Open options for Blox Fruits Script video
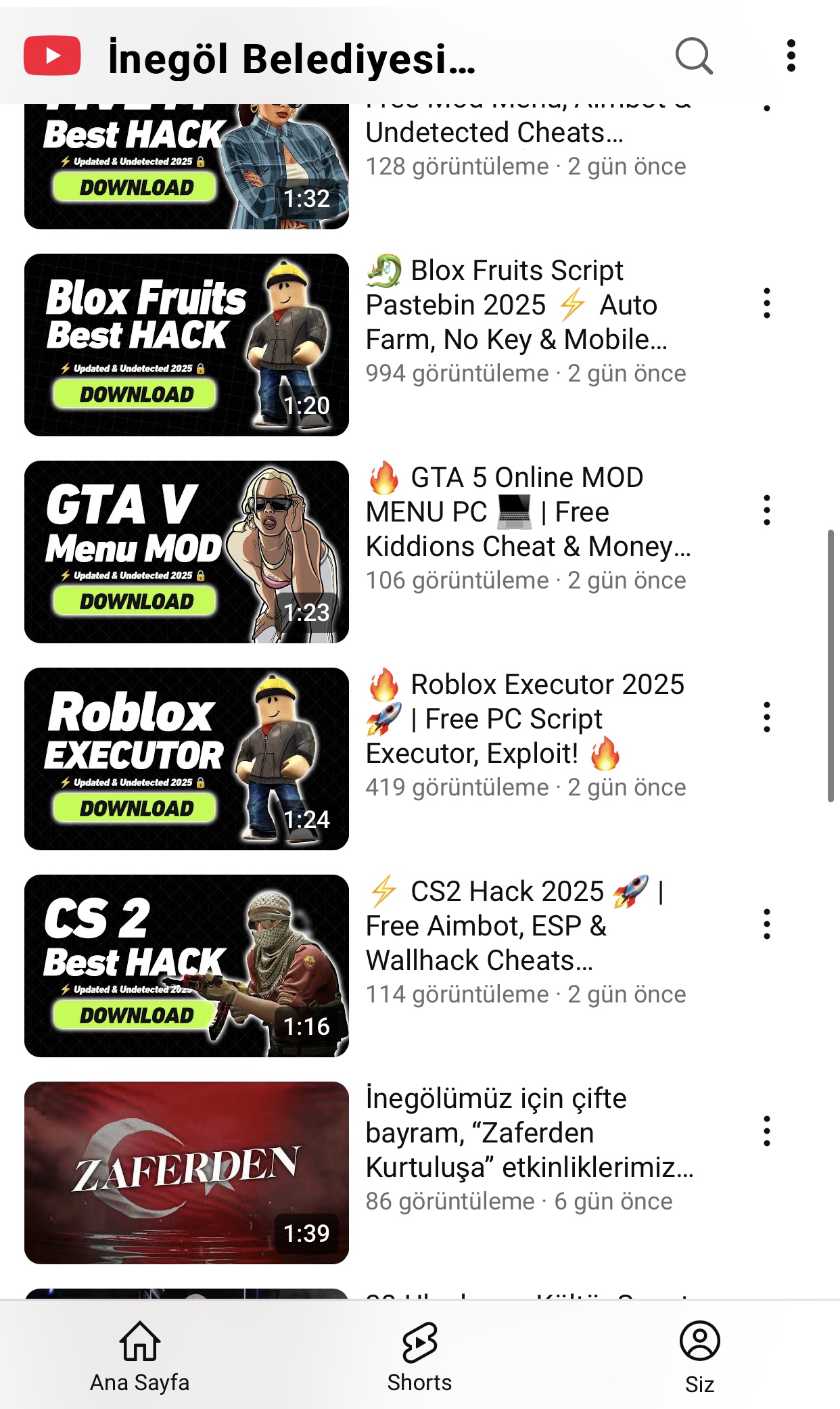This screenshot has height=1409, width=840. click(x=766, y=303)
